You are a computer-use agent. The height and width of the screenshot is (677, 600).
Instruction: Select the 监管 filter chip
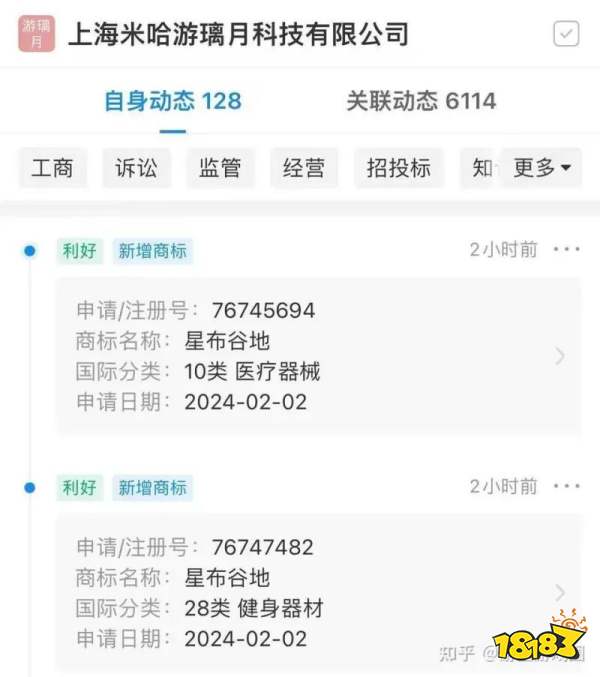pos(220,168)
